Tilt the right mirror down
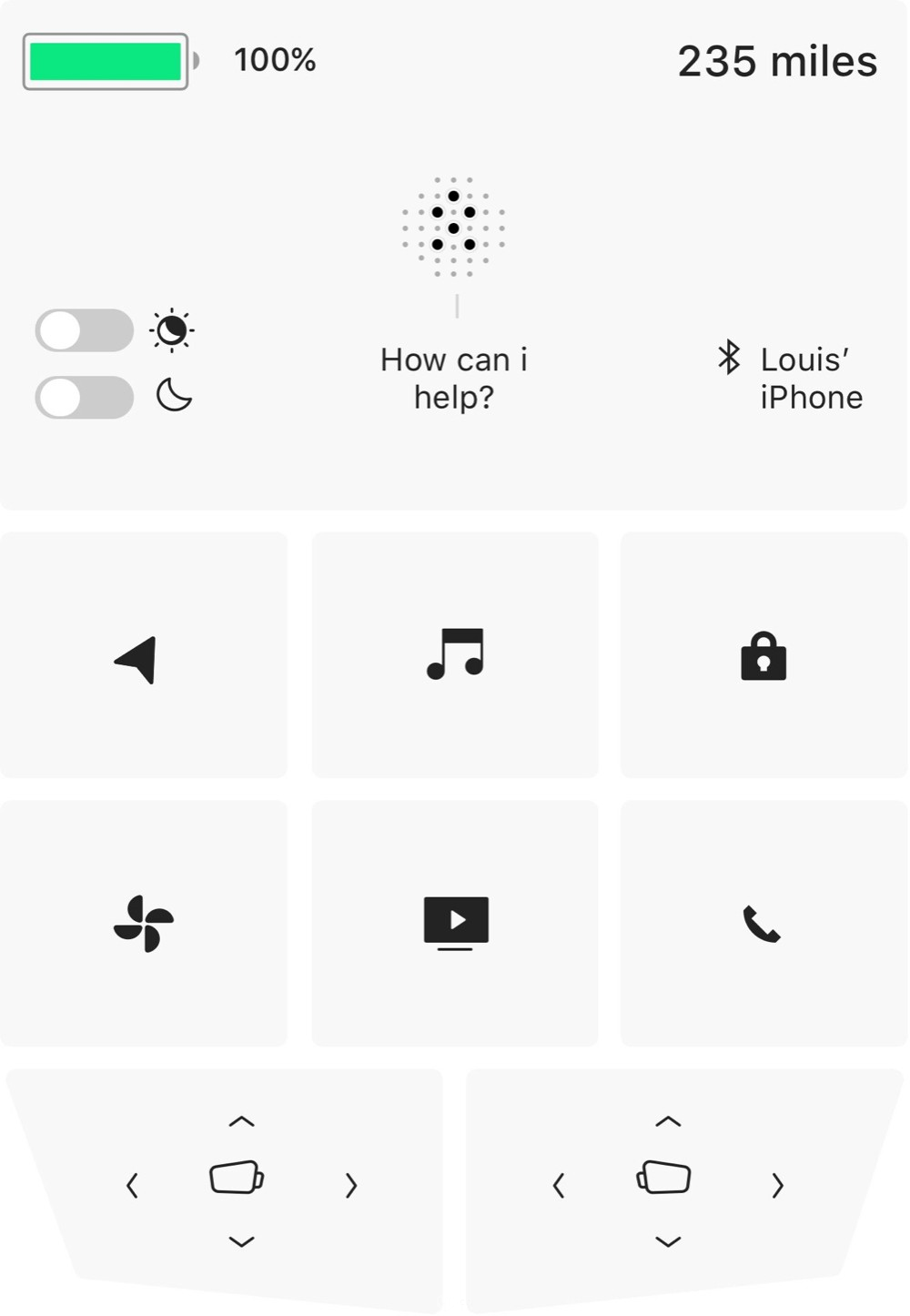This screenshot has height=1316, width=910. 668,1241
